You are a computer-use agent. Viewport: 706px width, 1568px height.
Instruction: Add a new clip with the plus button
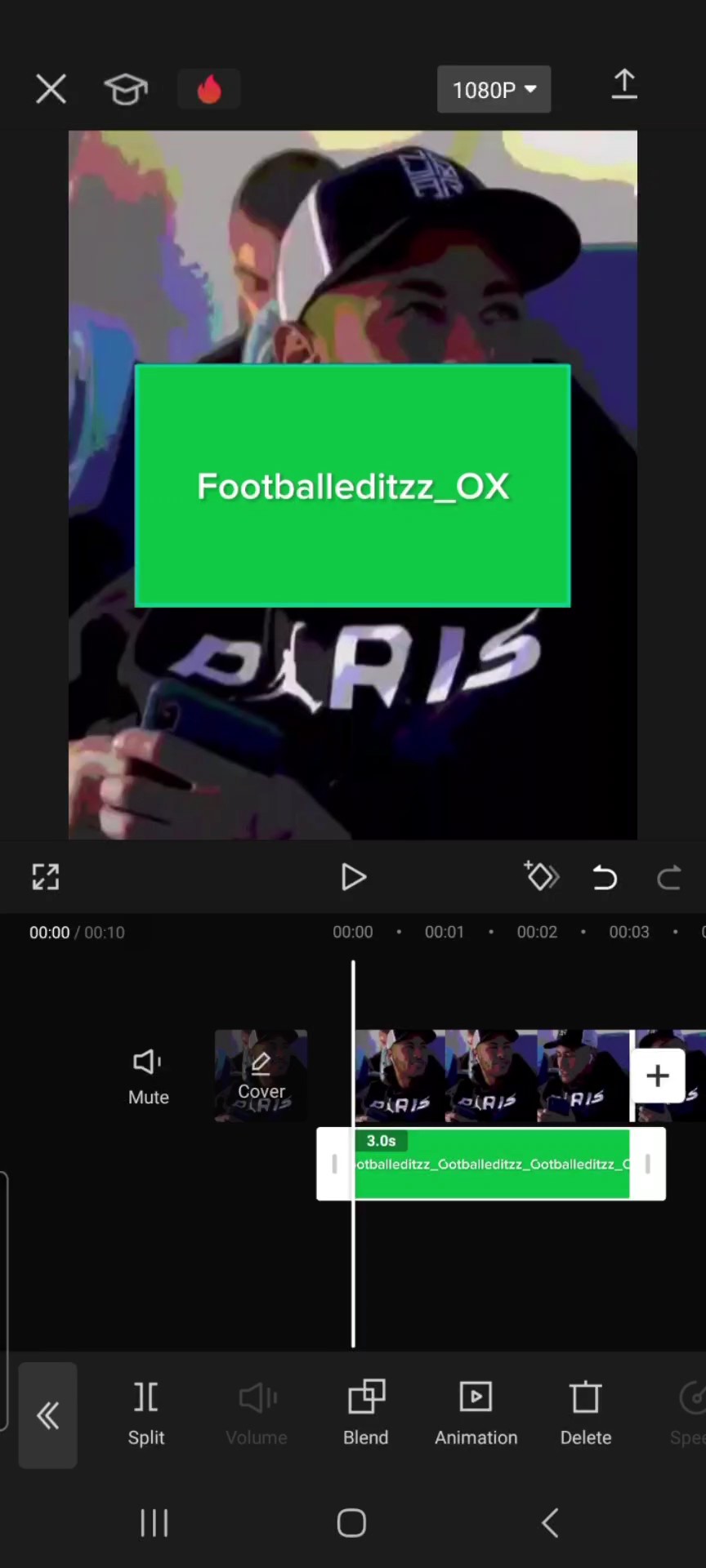(658, 1076)
